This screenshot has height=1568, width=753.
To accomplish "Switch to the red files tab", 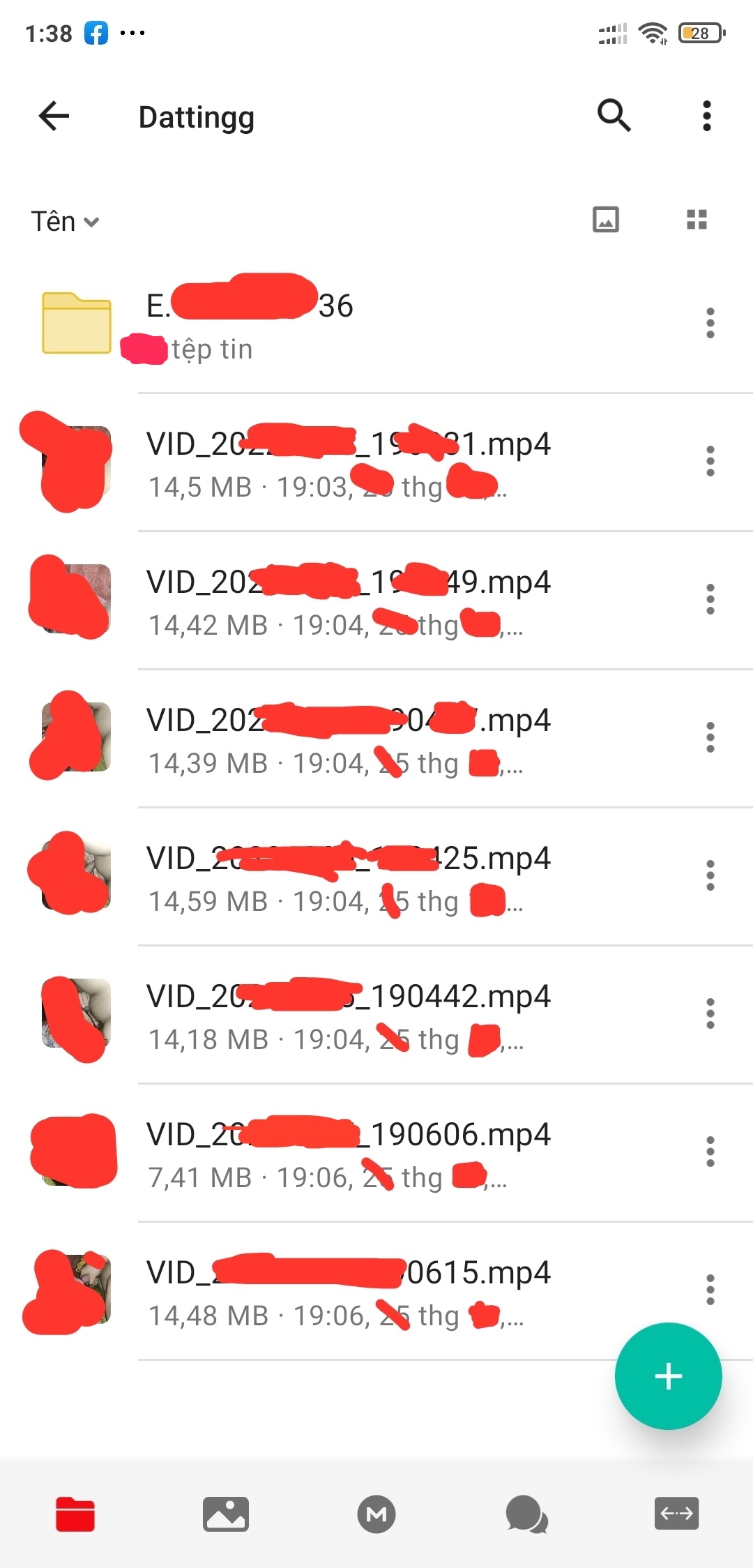I will click(x=75, y=1514).
